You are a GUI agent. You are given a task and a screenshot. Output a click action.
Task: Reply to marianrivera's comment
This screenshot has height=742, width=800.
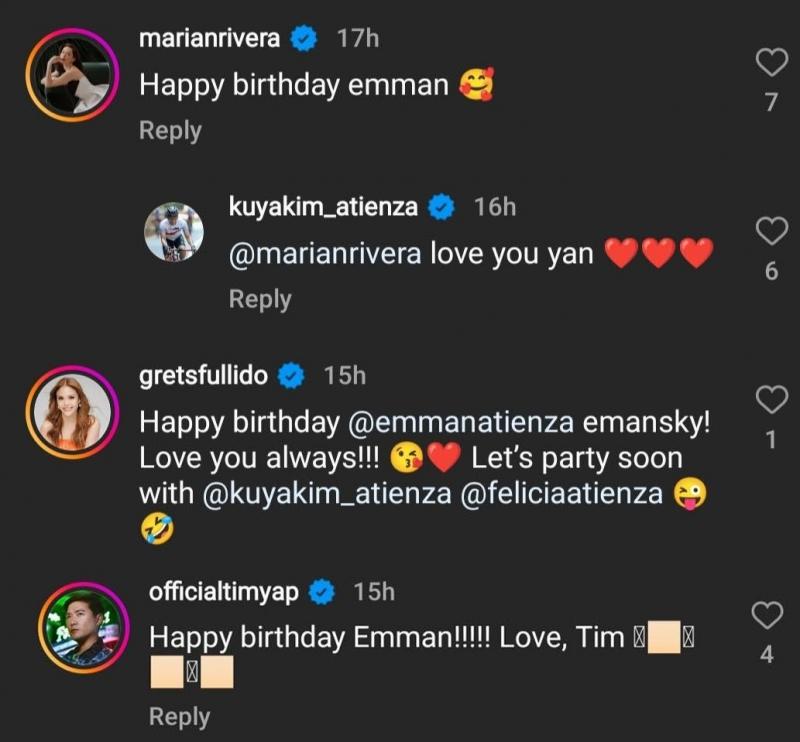point(170,131)
